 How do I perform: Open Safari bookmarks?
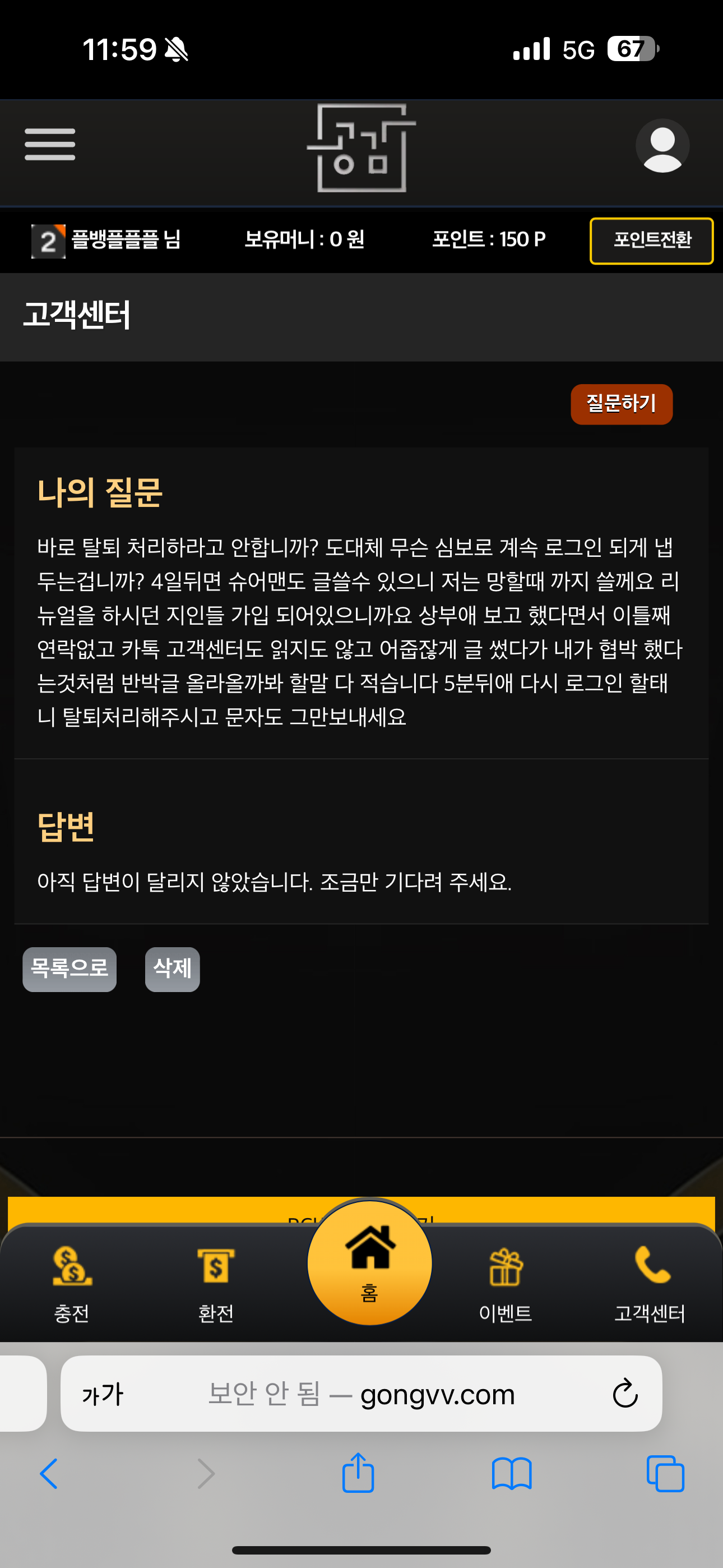511,1474
